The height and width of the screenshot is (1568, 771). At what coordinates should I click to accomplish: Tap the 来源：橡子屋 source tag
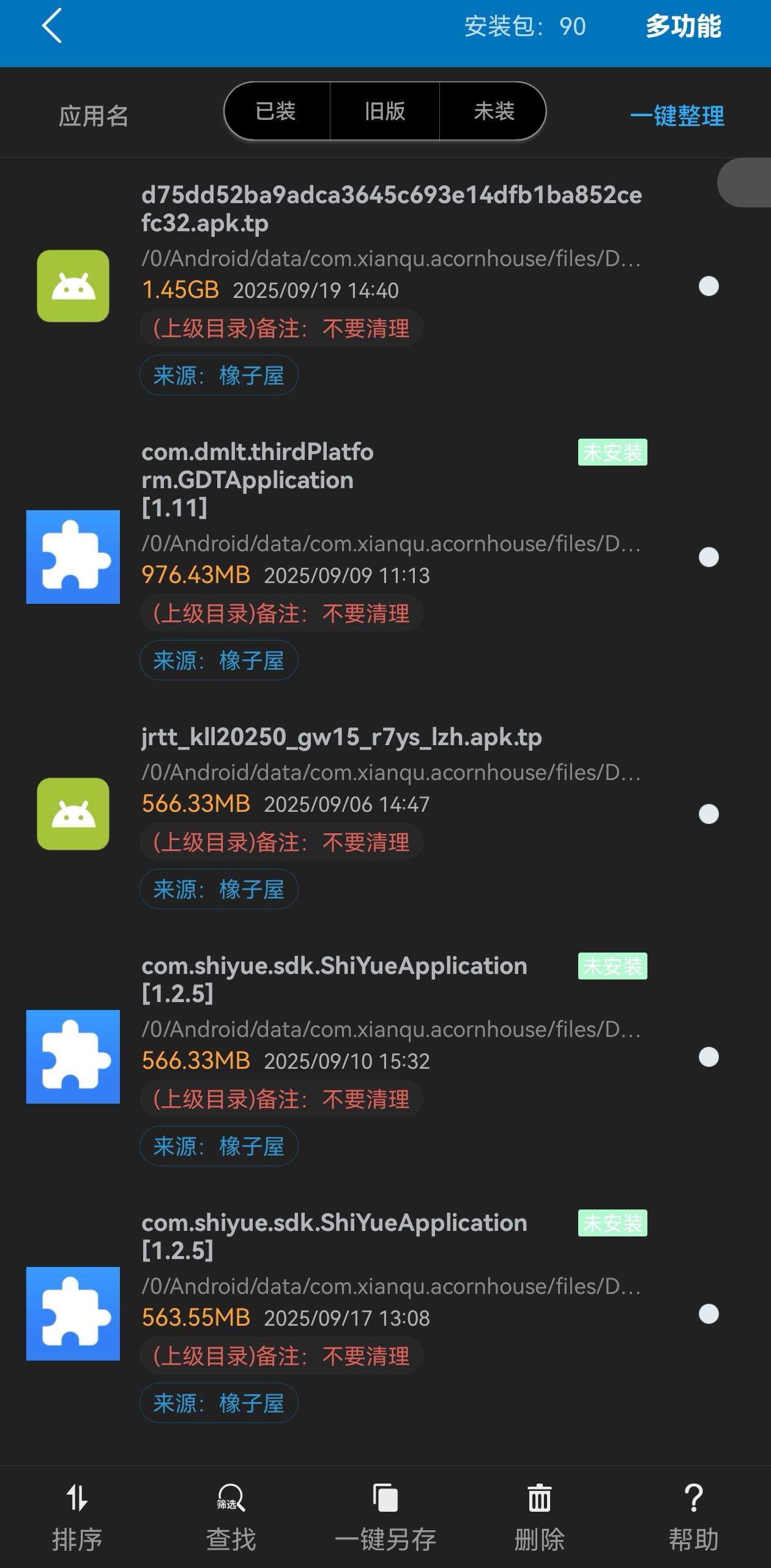pyautogui.click(x=218, y=375)
